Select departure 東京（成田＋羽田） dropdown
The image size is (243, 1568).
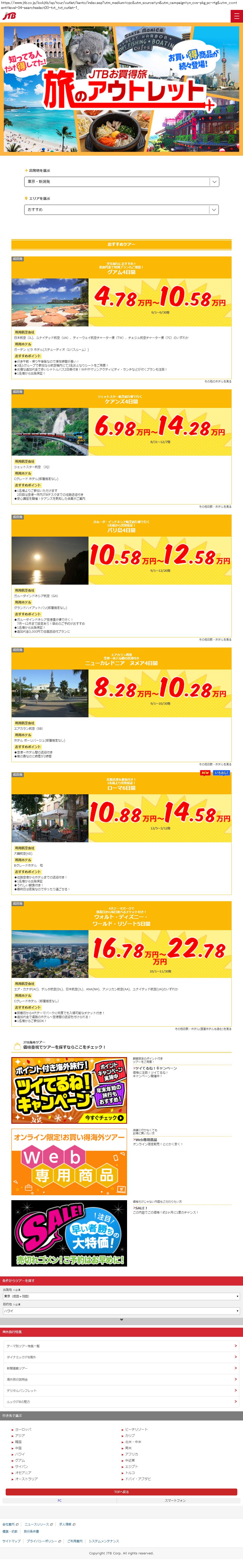point(122,1296)
